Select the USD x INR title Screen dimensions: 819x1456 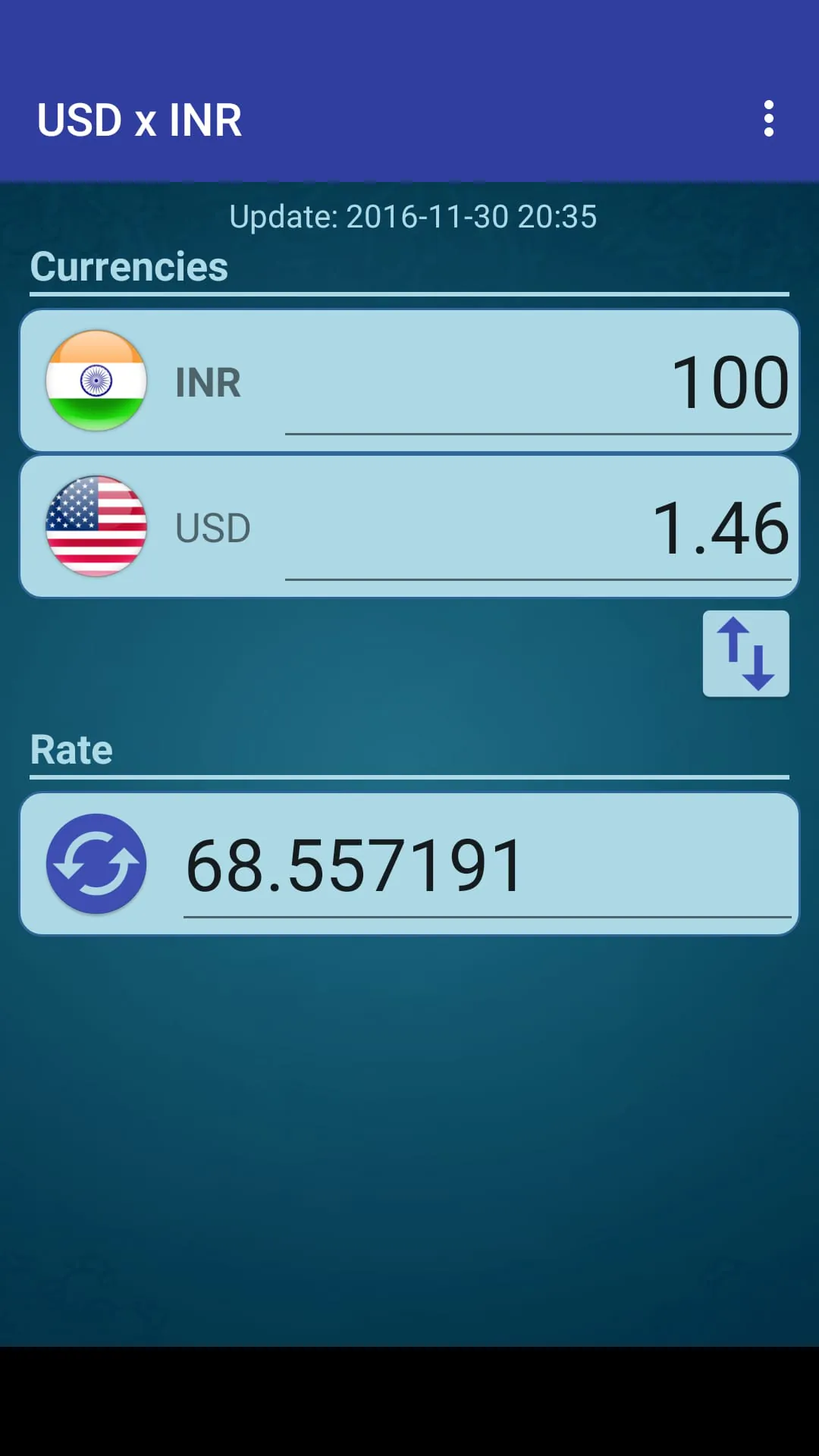pyautogui.click(x=140, y=119)
